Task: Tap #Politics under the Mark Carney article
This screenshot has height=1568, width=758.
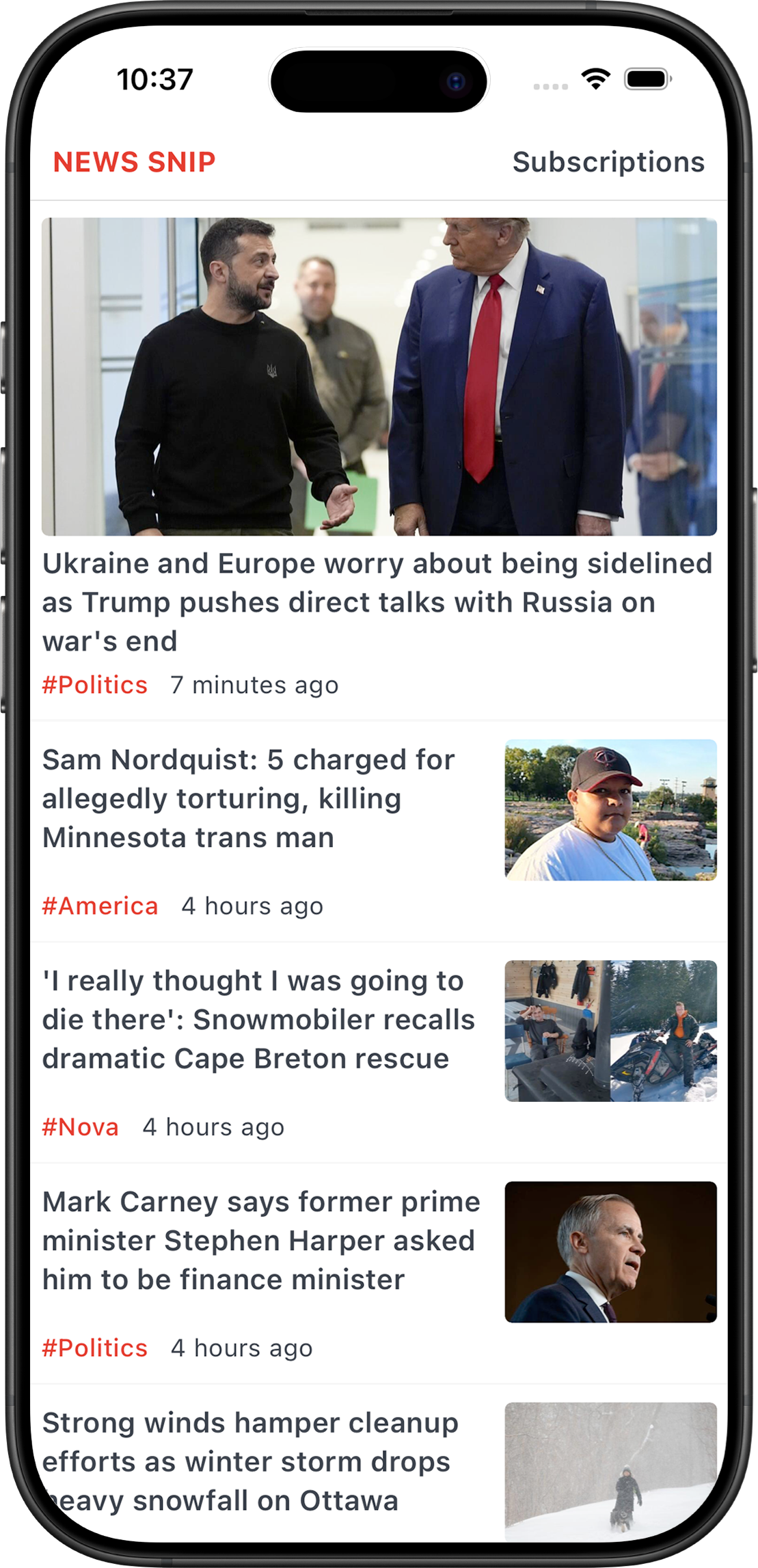Action: [x=95, y=1347]
